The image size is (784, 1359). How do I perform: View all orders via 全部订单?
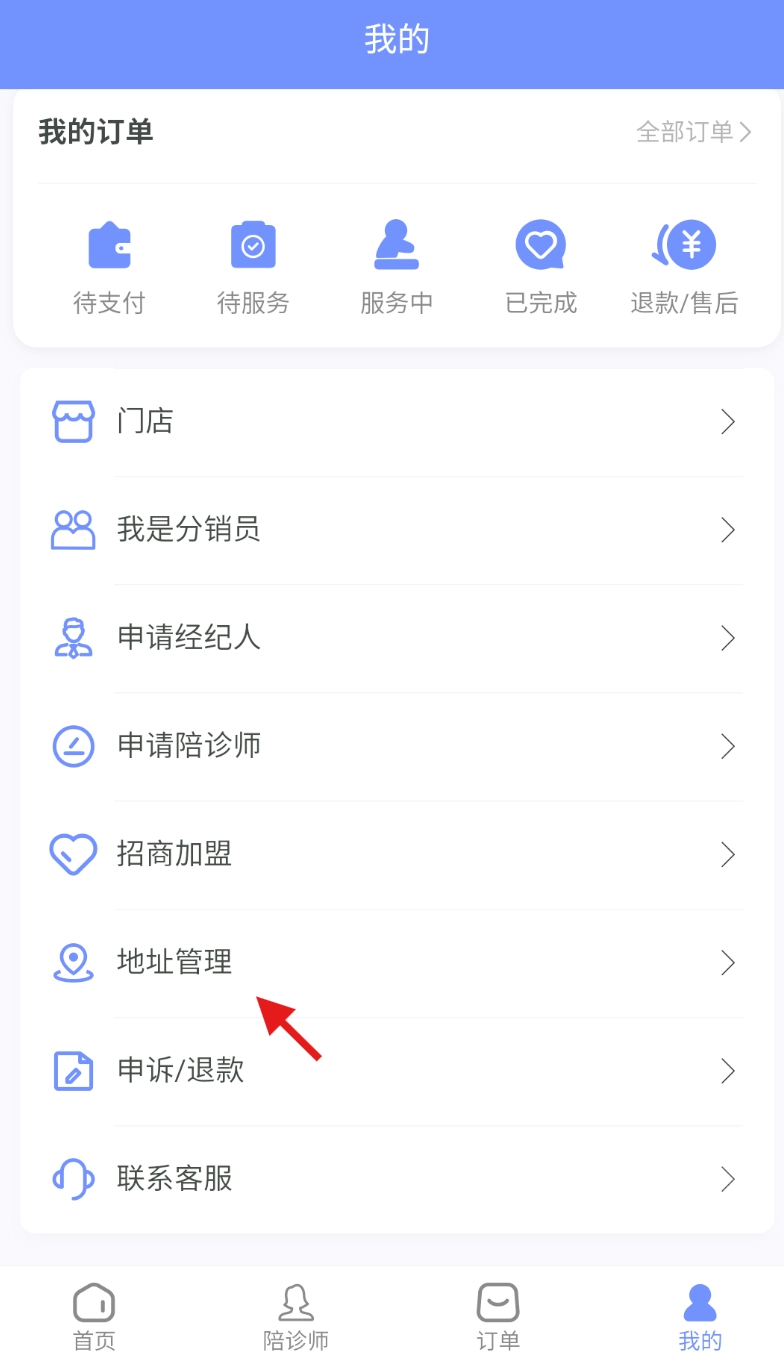[694, 132]
